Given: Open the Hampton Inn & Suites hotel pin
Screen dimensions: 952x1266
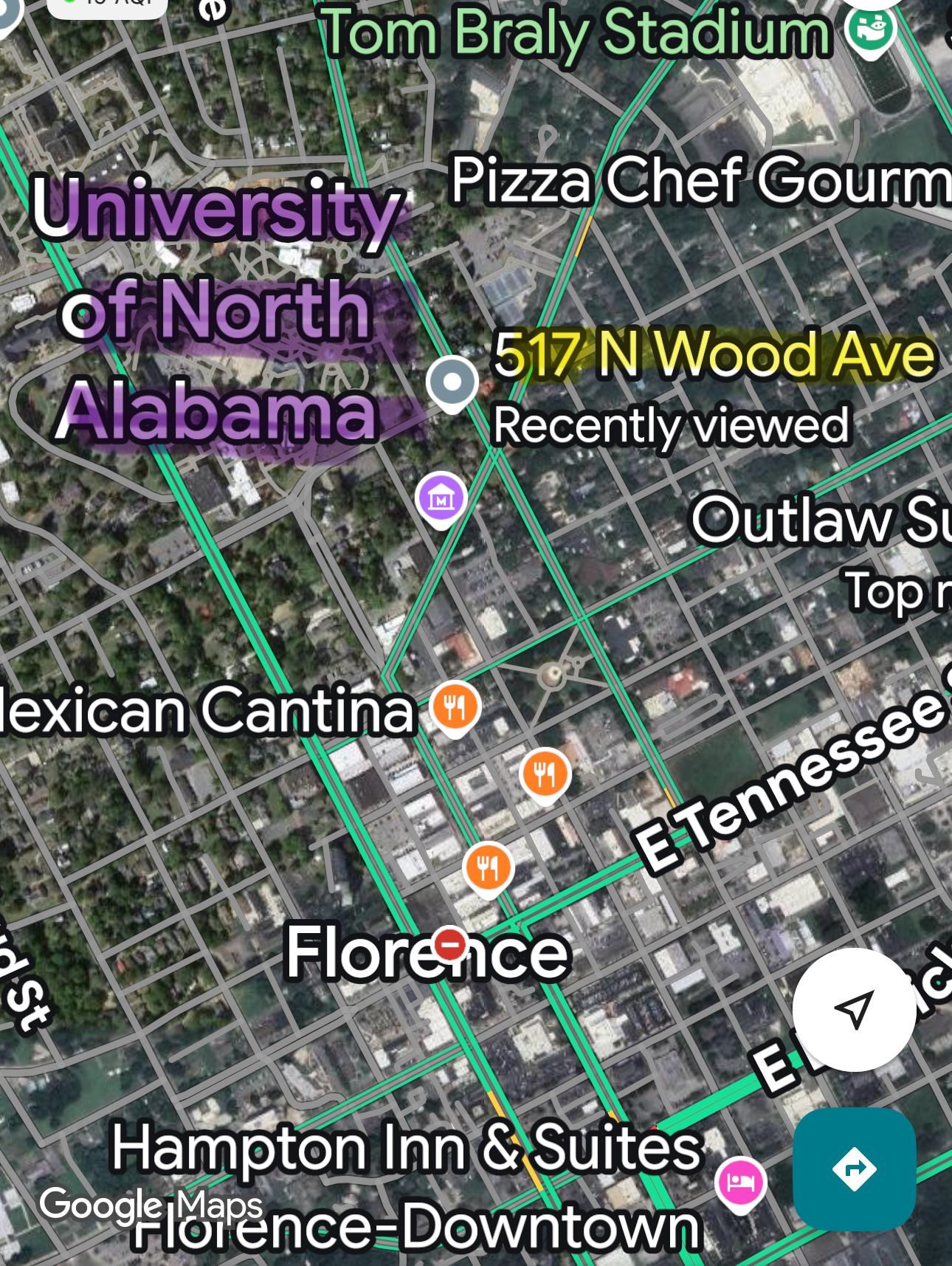Looking at the screenshot, I should click(741, 1183).
